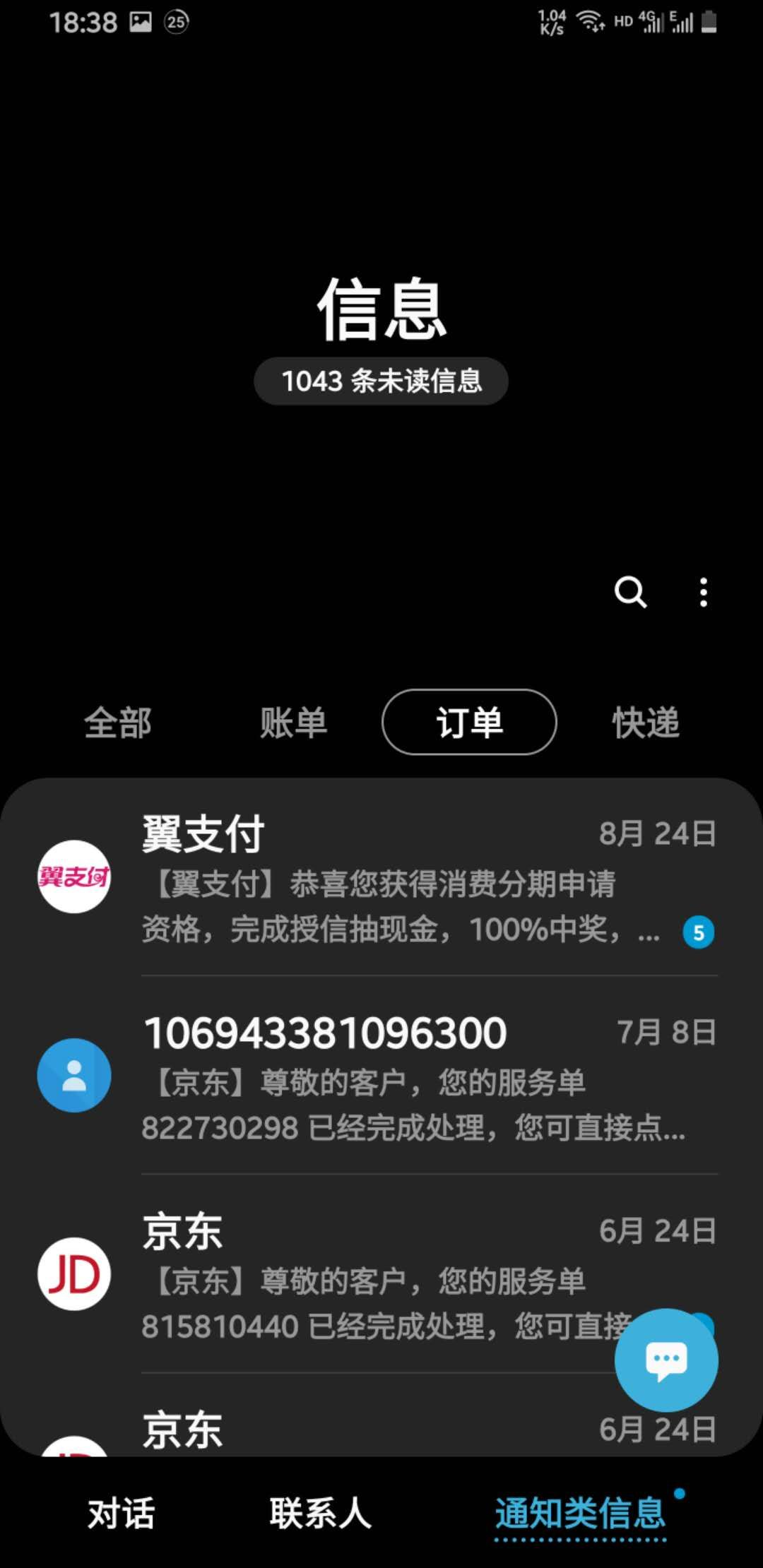Image resolution: width=763 pixels, height=1568 pixels.
Task: Tap the blue unread badge showing 5
Action: pos(699,932)
